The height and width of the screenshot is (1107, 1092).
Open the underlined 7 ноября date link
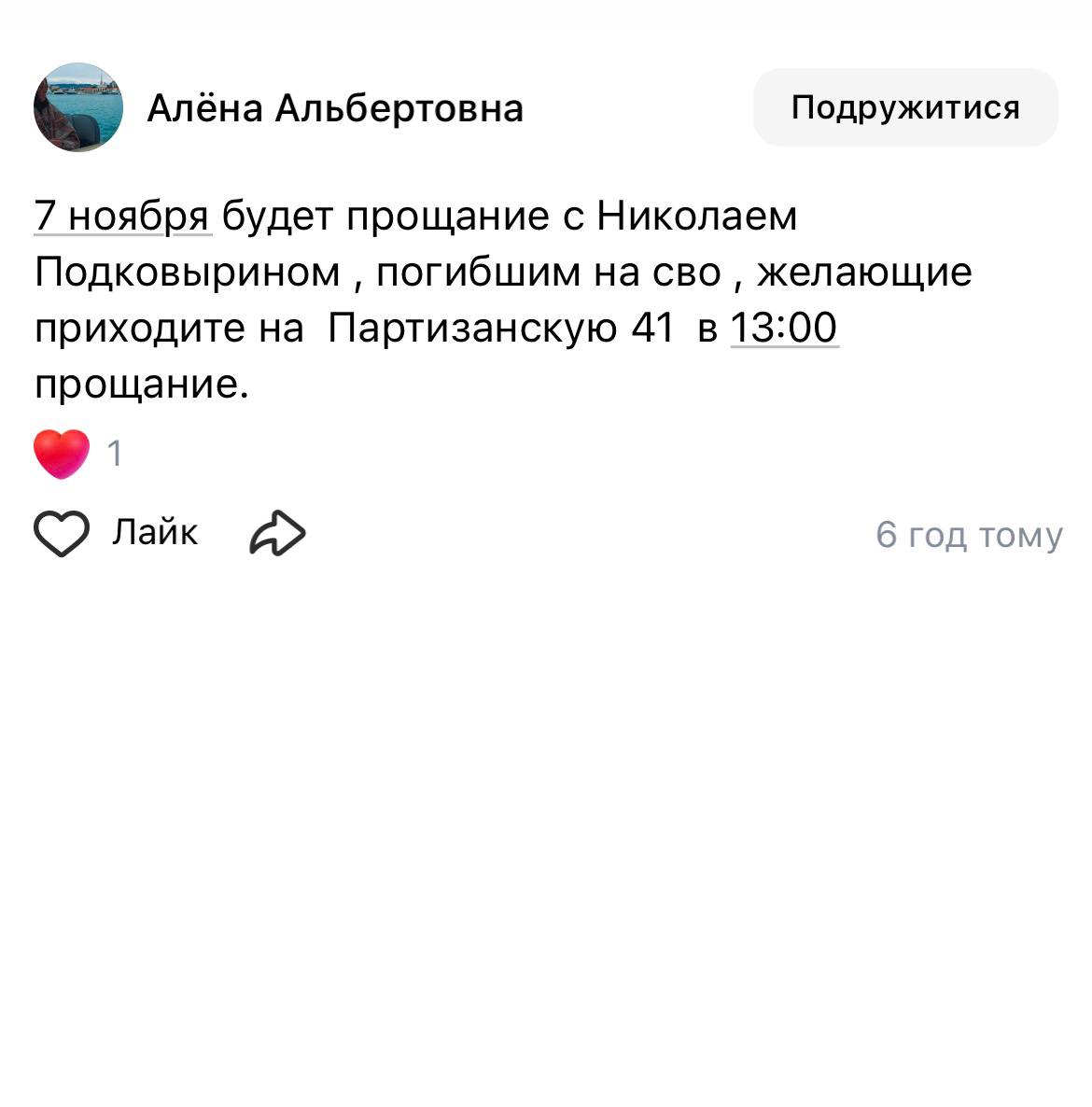[122, 217]
